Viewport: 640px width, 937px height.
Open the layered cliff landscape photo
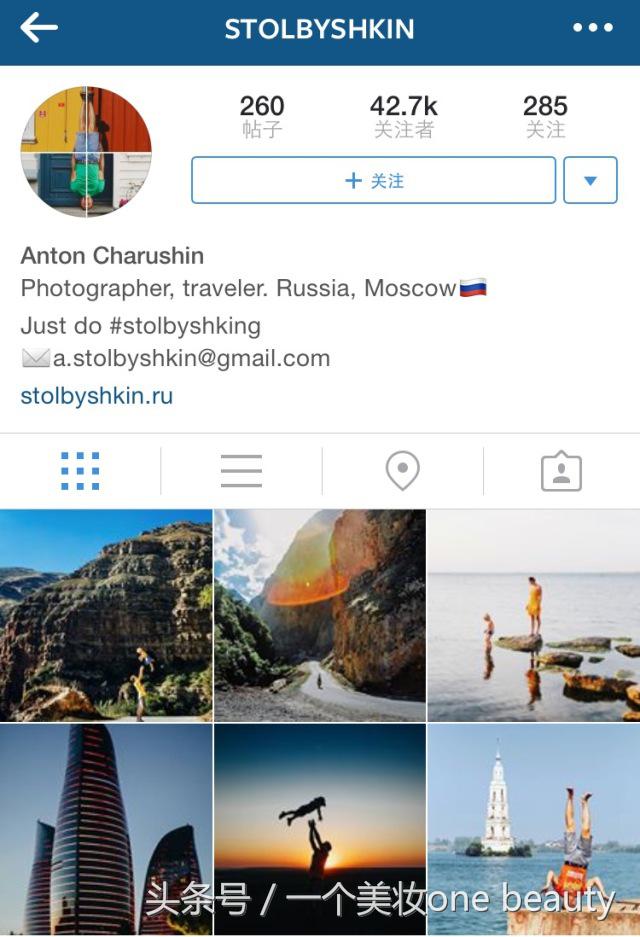point(106,615)
